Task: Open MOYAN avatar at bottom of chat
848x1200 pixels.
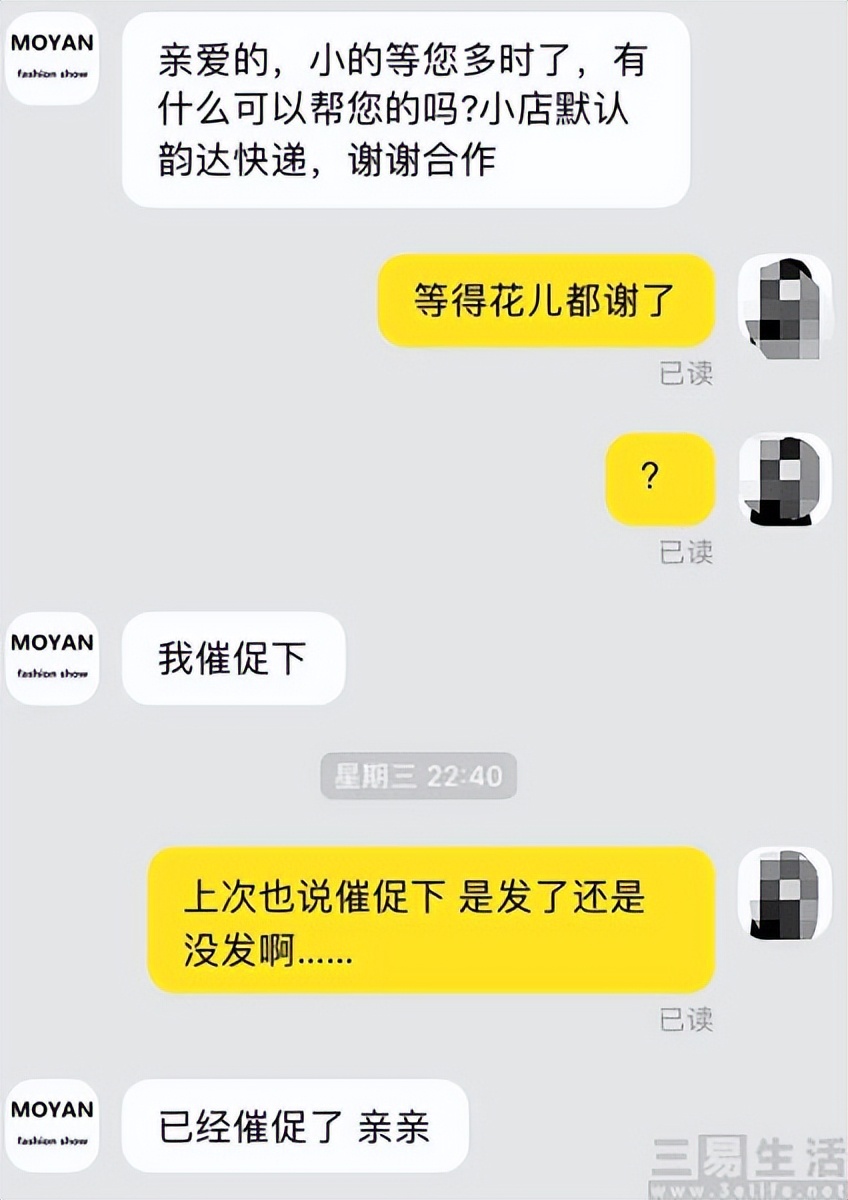Action: tap(52, 1124)
